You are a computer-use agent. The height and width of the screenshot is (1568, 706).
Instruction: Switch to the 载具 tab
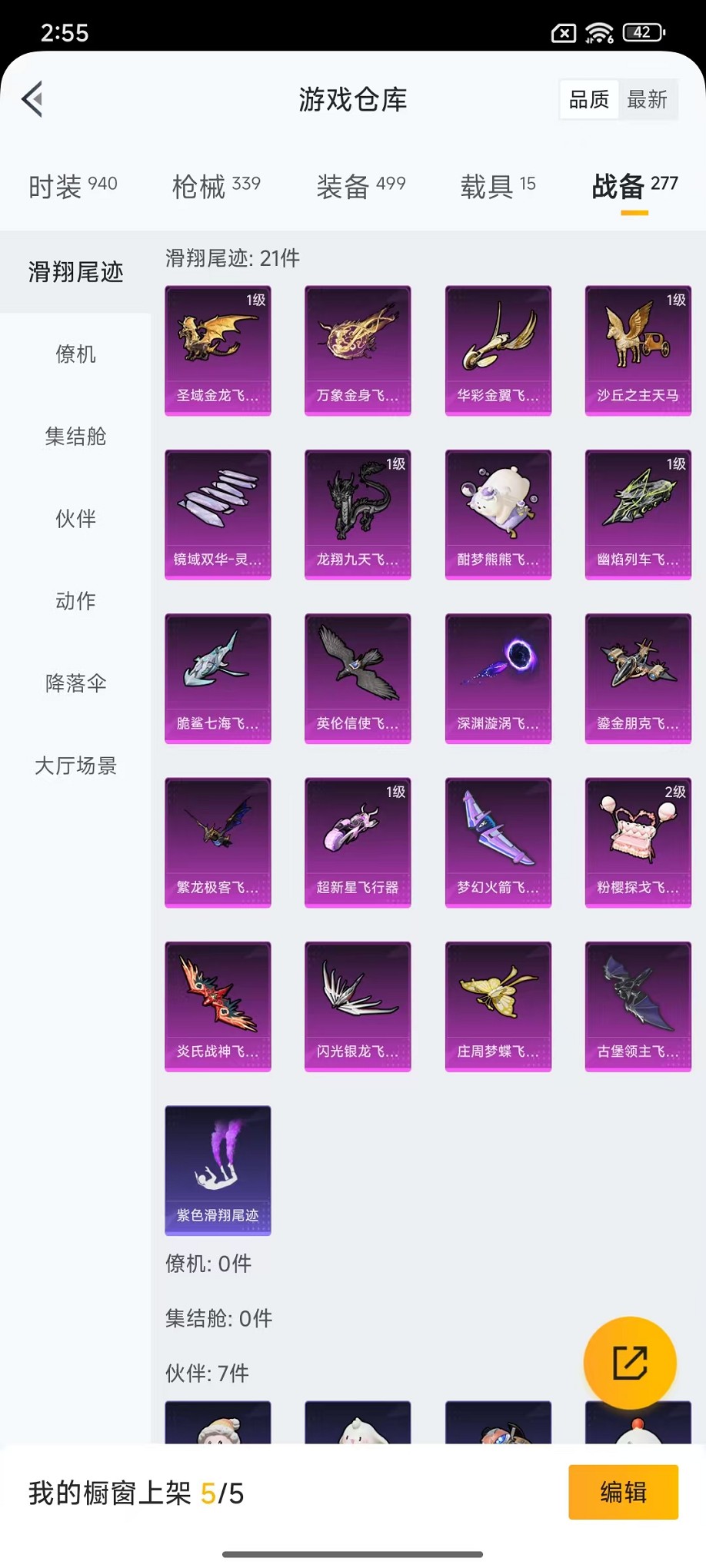coord(498,185)
